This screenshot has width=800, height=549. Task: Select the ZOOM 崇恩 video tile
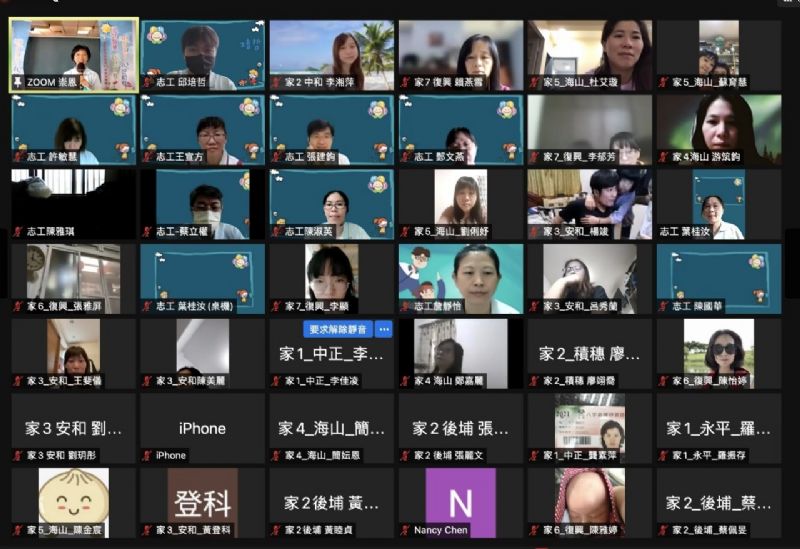click(x=73, y=55)
